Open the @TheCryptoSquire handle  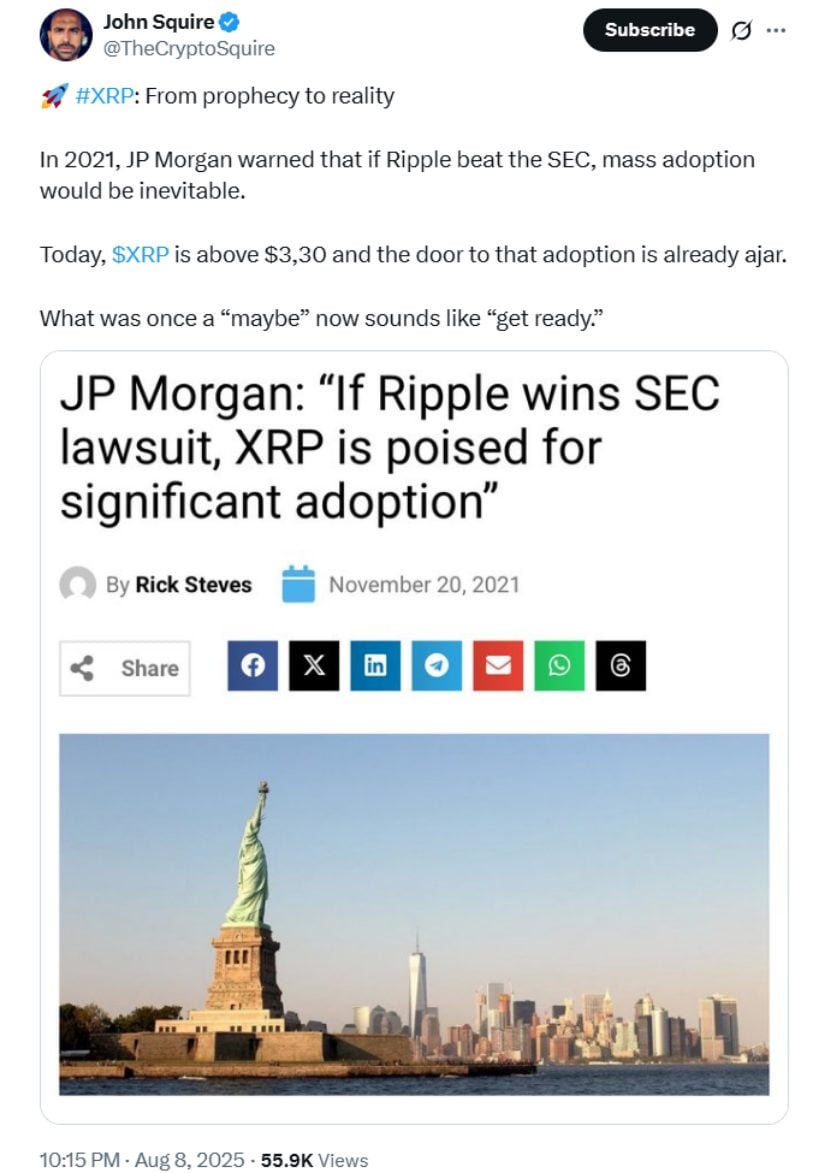coord(188,48)
